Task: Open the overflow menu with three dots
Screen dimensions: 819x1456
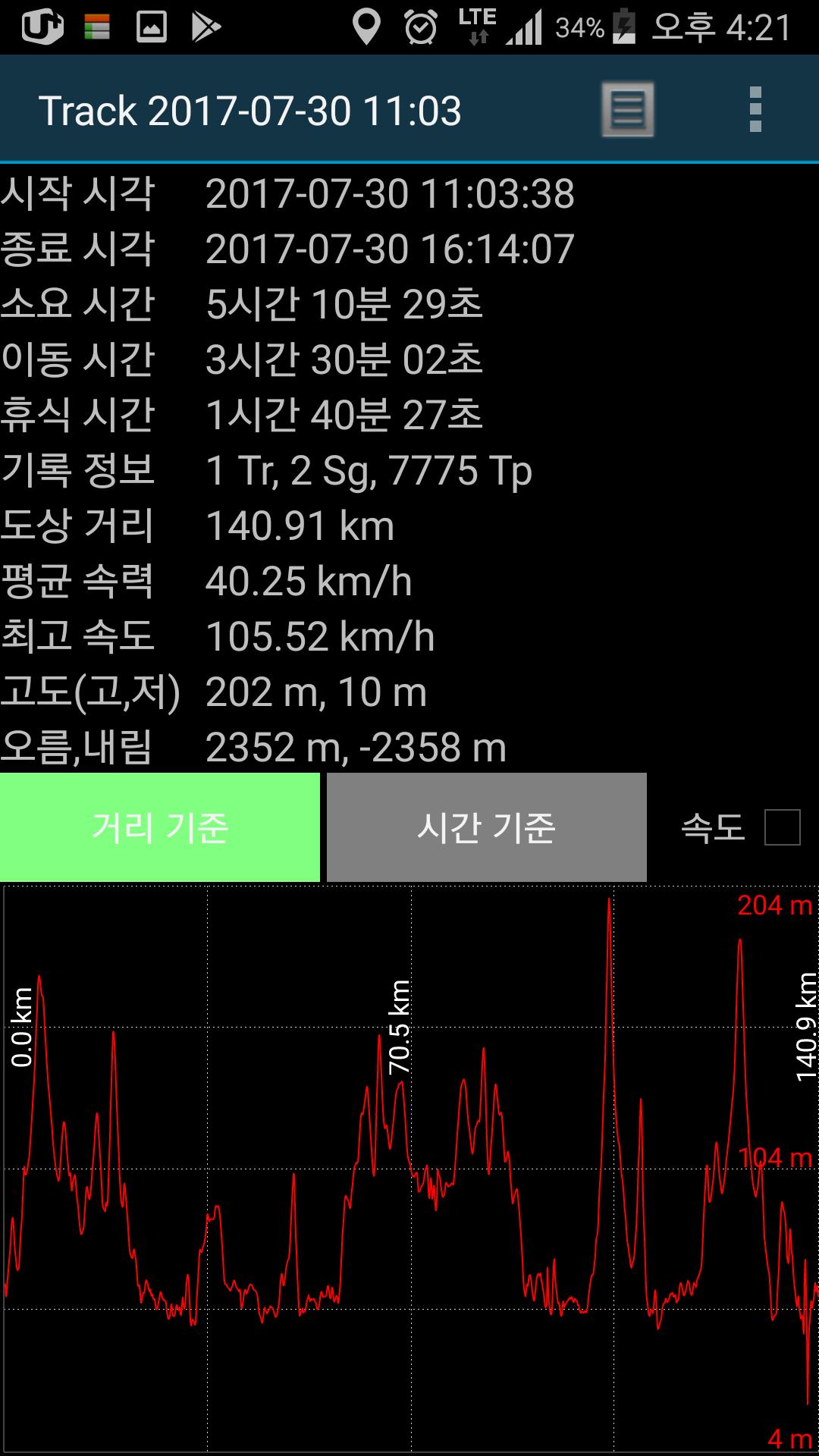Action: point(755,108)
